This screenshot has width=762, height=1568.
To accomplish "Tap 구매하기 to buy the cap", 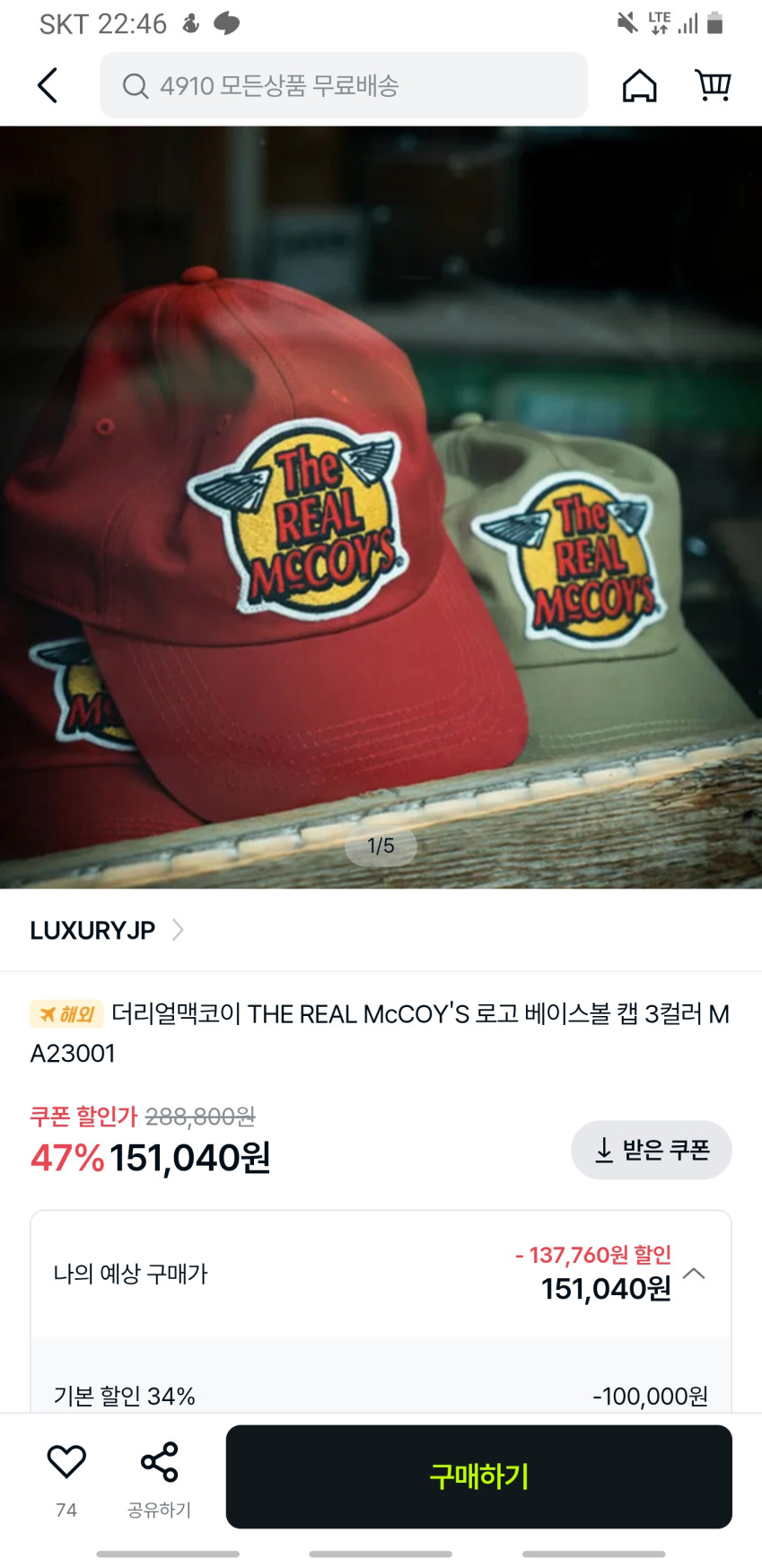I will 478,1476.
